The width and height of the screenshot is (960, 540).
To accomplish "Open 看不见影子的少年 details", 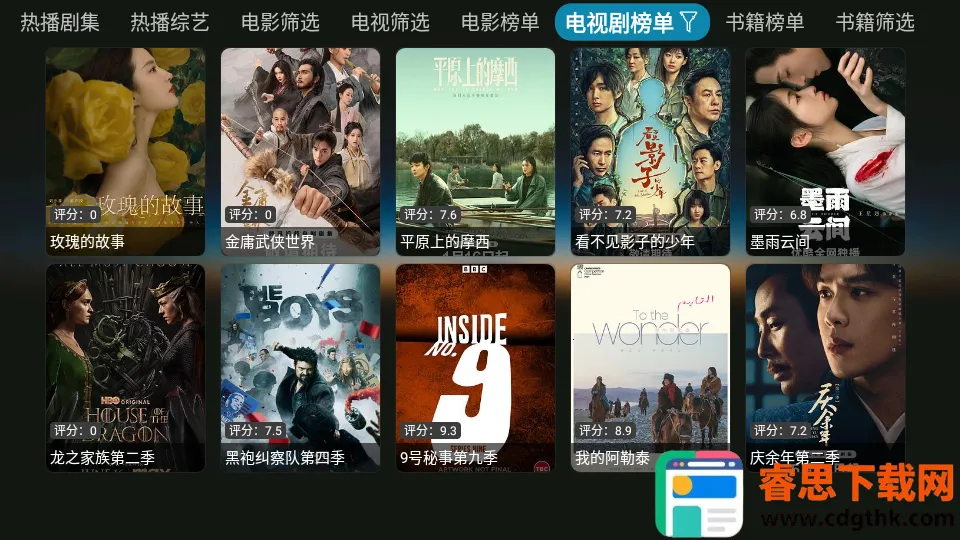I will (650, 150).
